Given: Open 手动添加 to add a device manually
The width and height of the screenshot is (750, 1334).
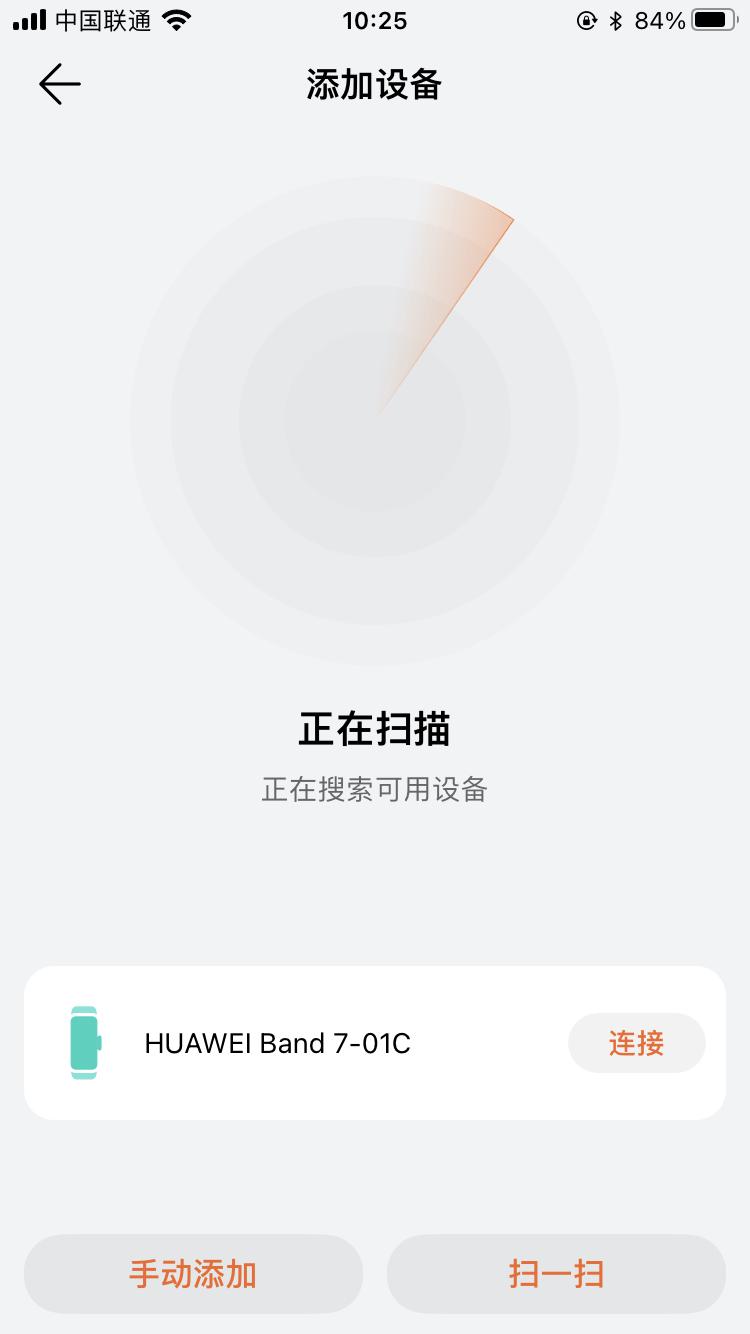Looking at the screenshot, I should pos(193,1274).
